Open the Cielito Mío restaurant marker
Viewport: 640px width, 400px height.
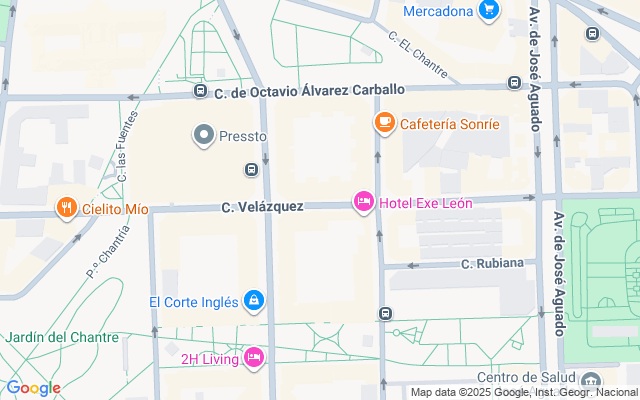[67, 208]
